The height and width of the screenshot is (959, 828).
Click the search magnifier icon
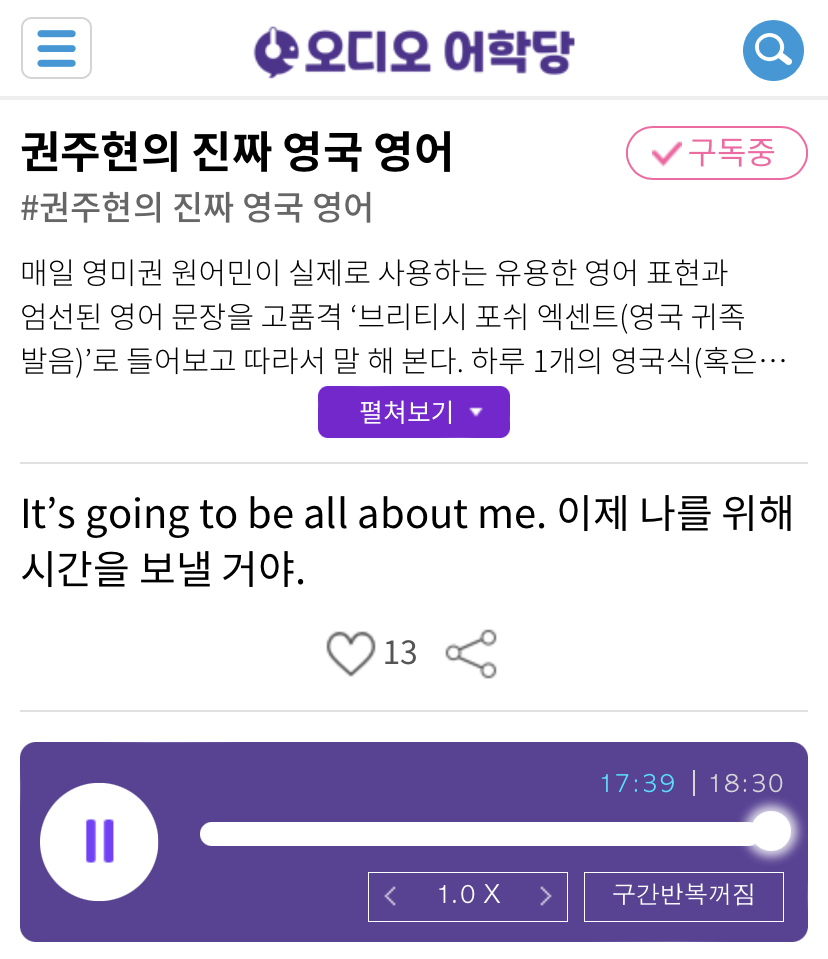coord(773,49)
